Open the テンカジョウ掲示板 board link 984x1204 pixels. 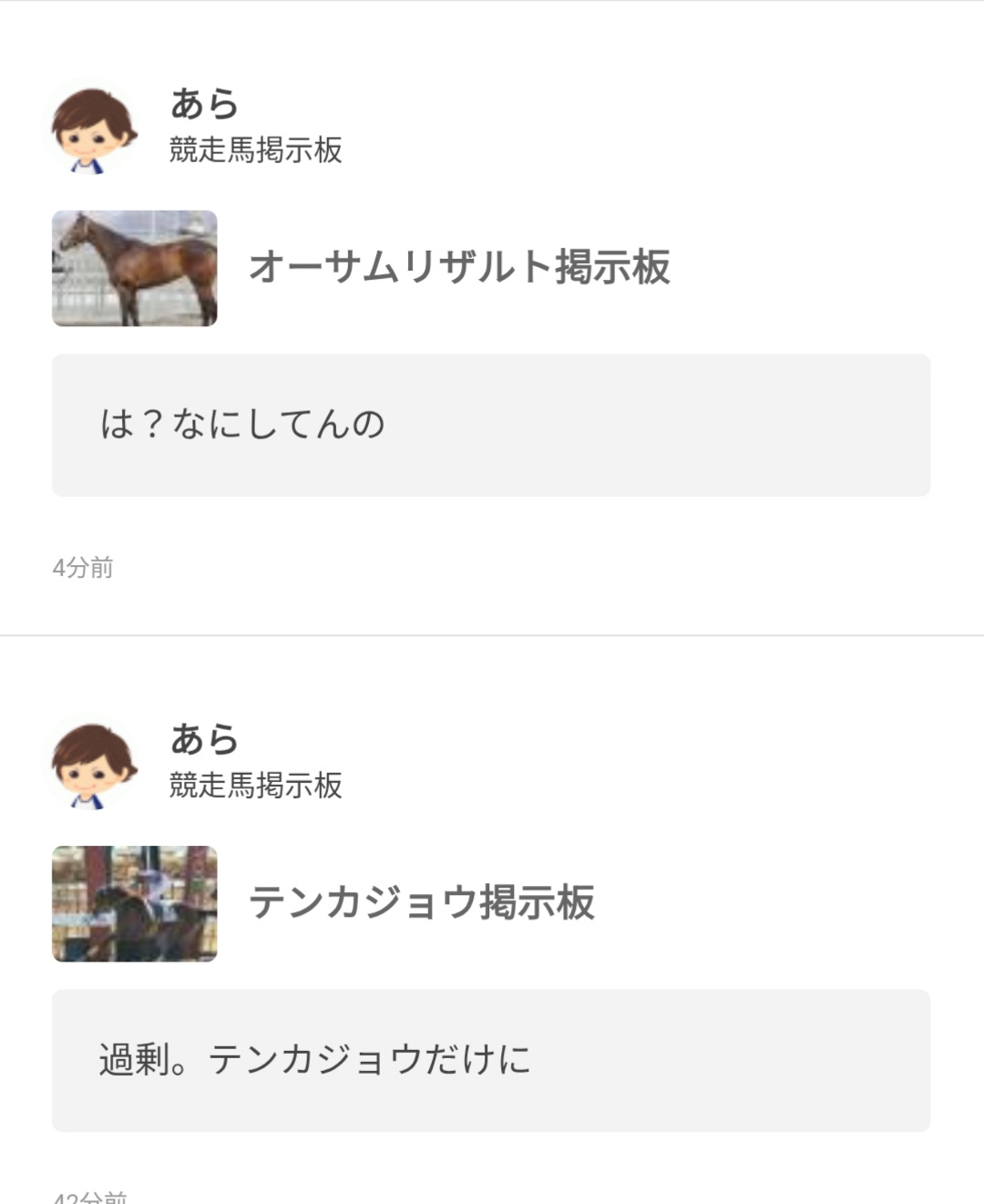[421, 902]
